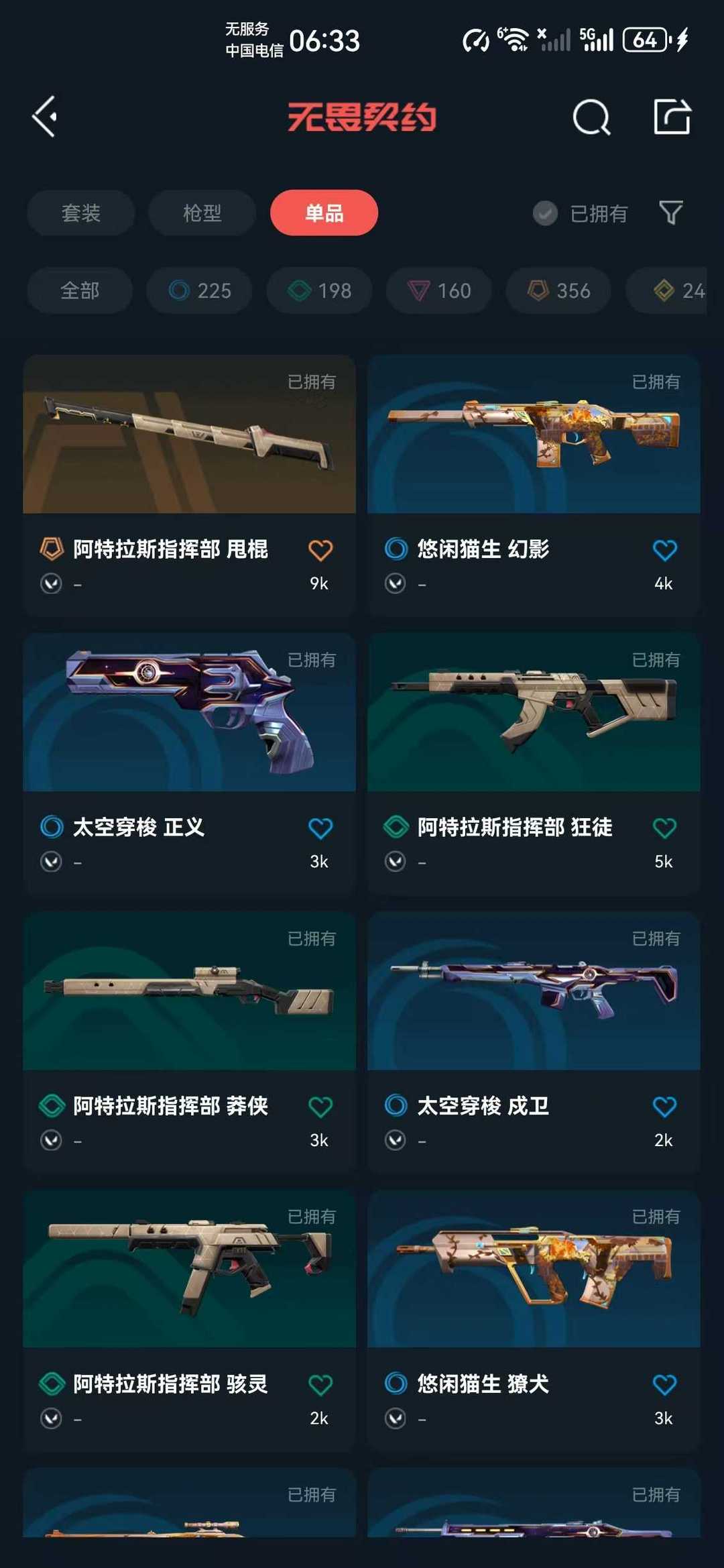The image size is (724, 1568).
Task: Select the 单品 tab
Action: pyautogui.click(x=324, y=213)
